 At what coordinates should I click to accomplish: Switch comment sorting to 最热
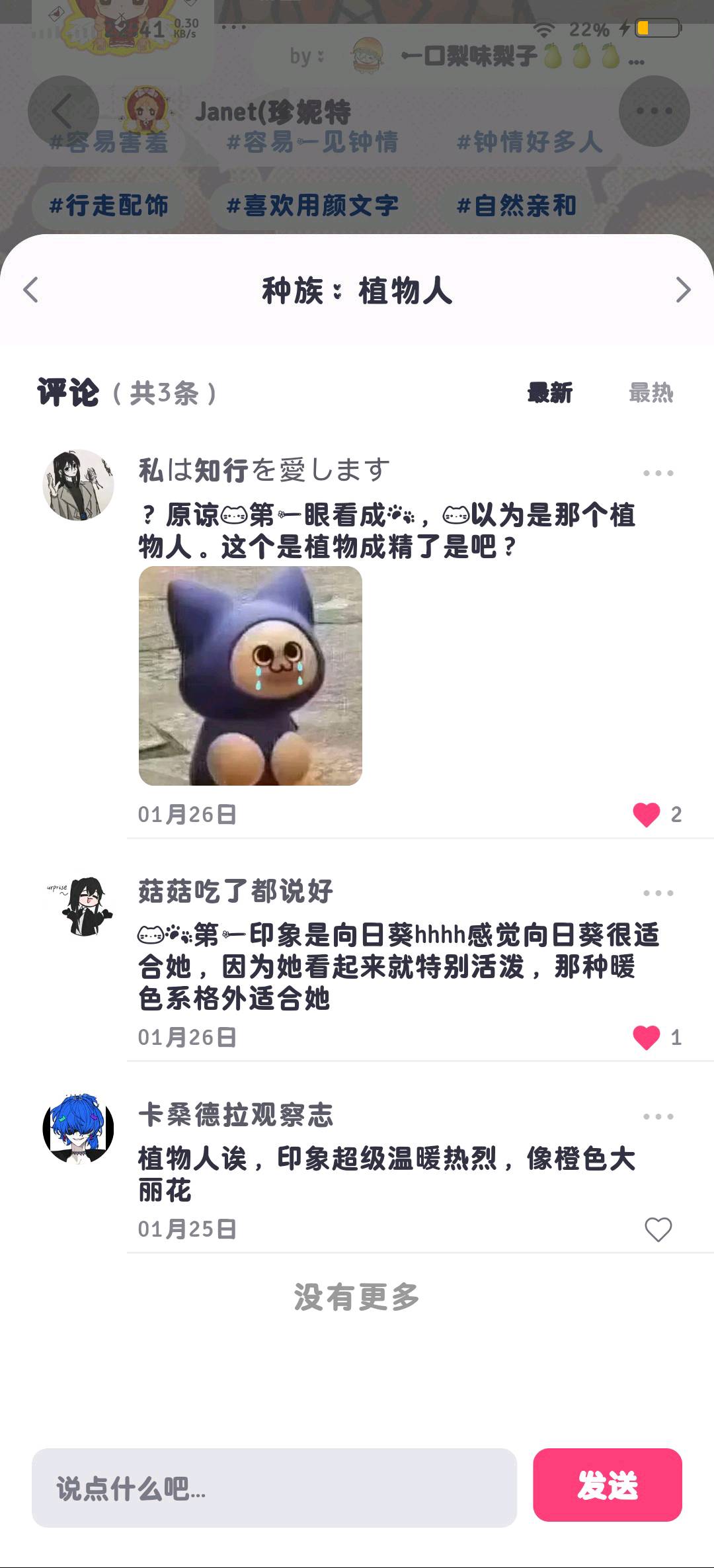click(651, 393)
